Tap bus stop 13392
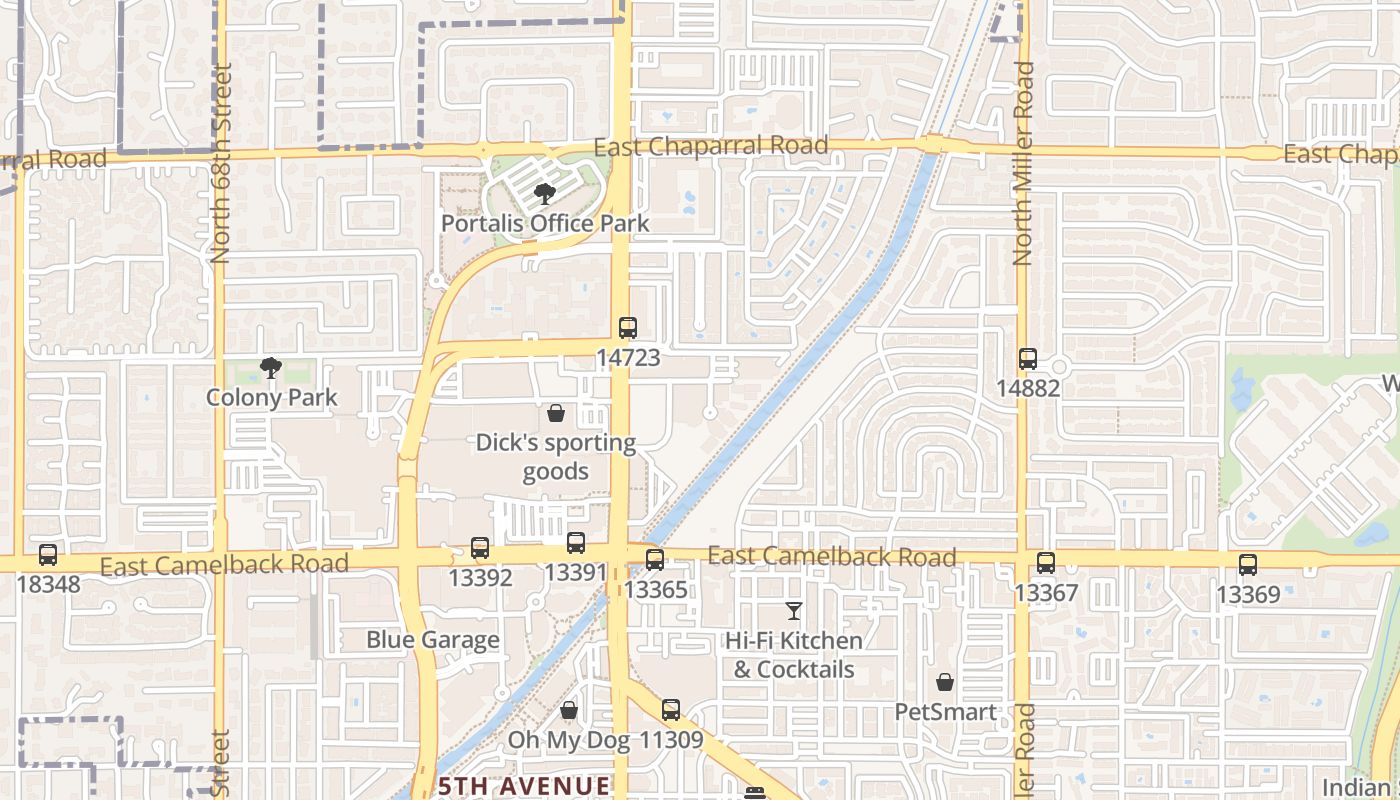Image resolution: width=1400 pixels, height=800 pixels. click(480, 548)
